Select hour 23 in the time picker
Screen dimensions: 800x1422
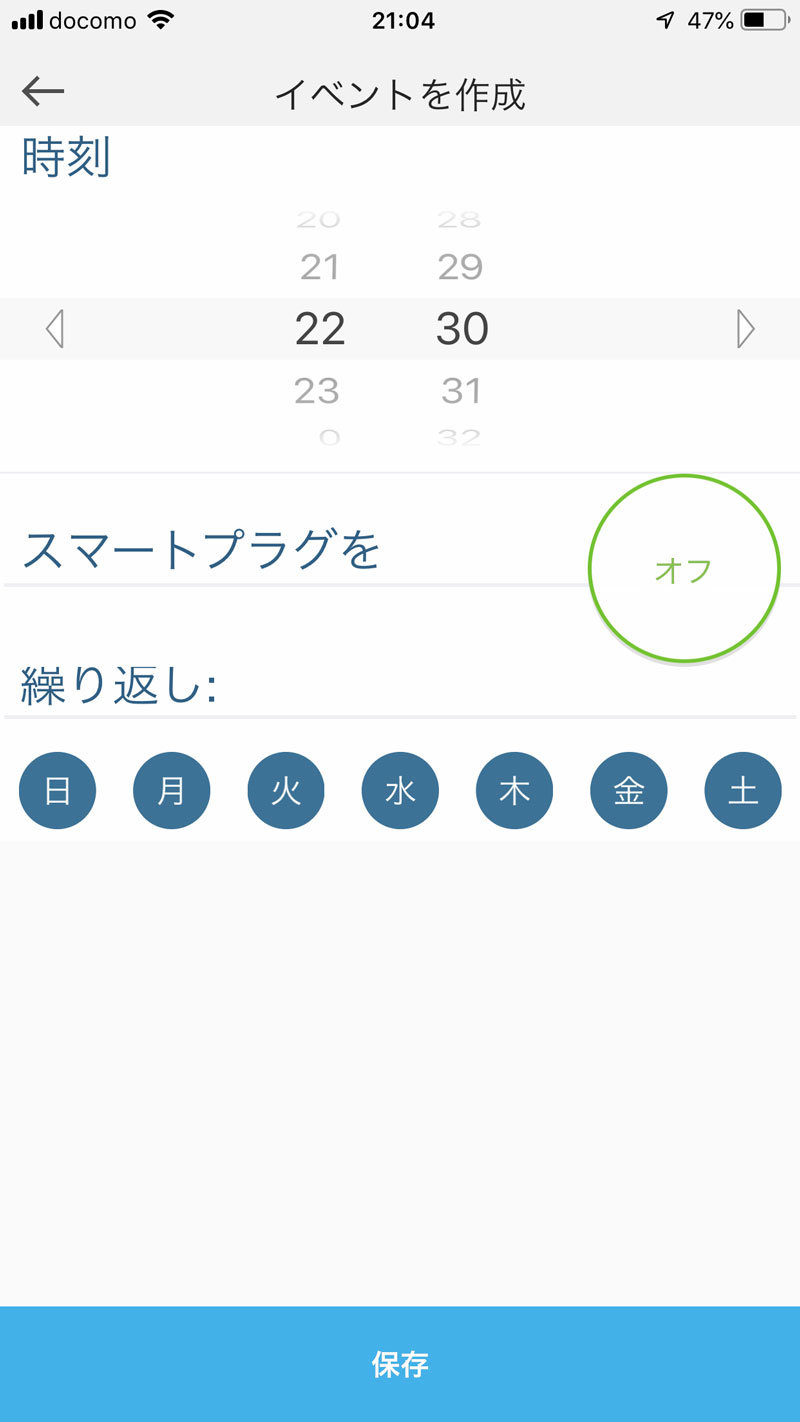317,391
